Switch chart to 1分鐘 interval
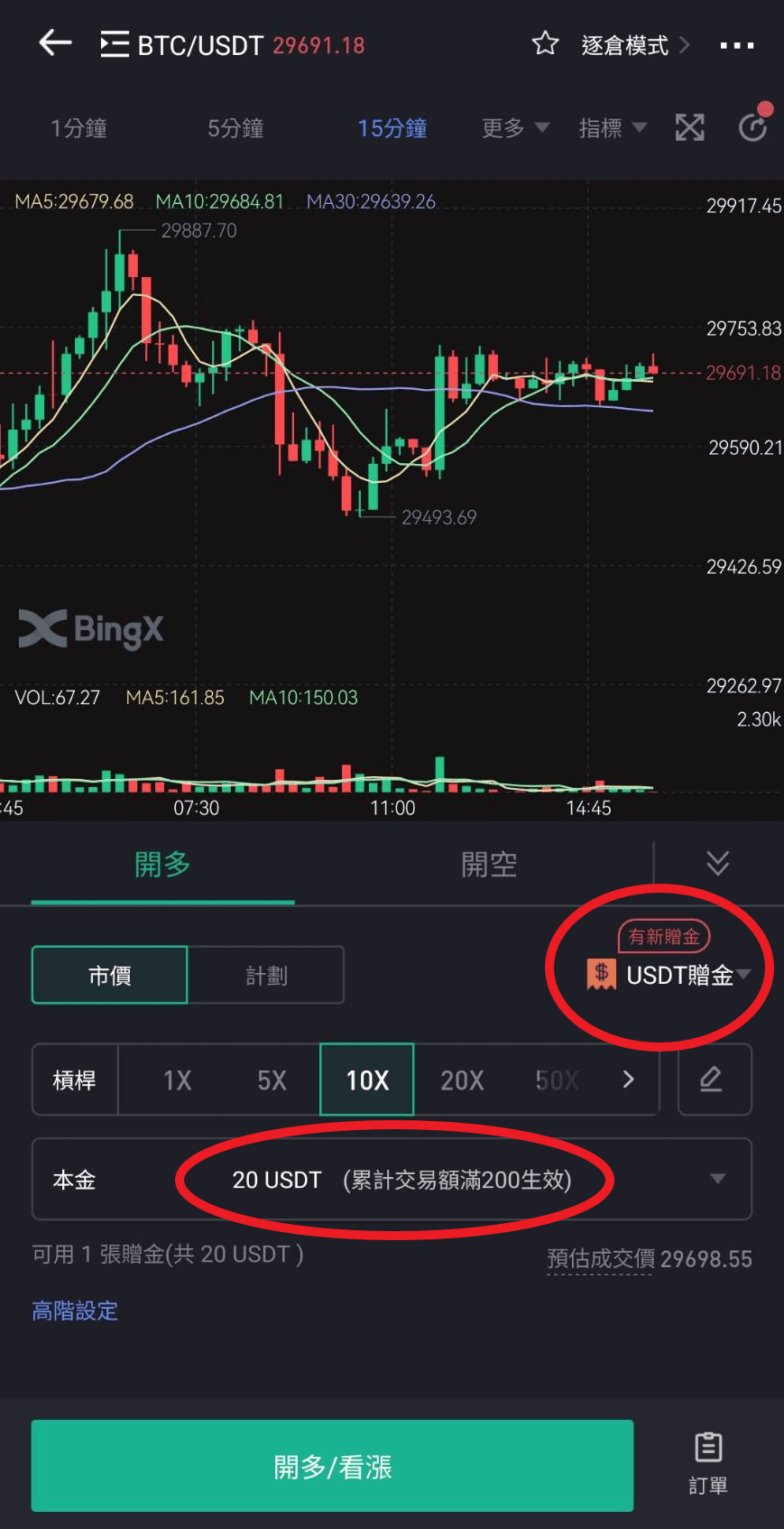Image resolution: width=784 pixels, height=1529 pixels. [78, 128]
